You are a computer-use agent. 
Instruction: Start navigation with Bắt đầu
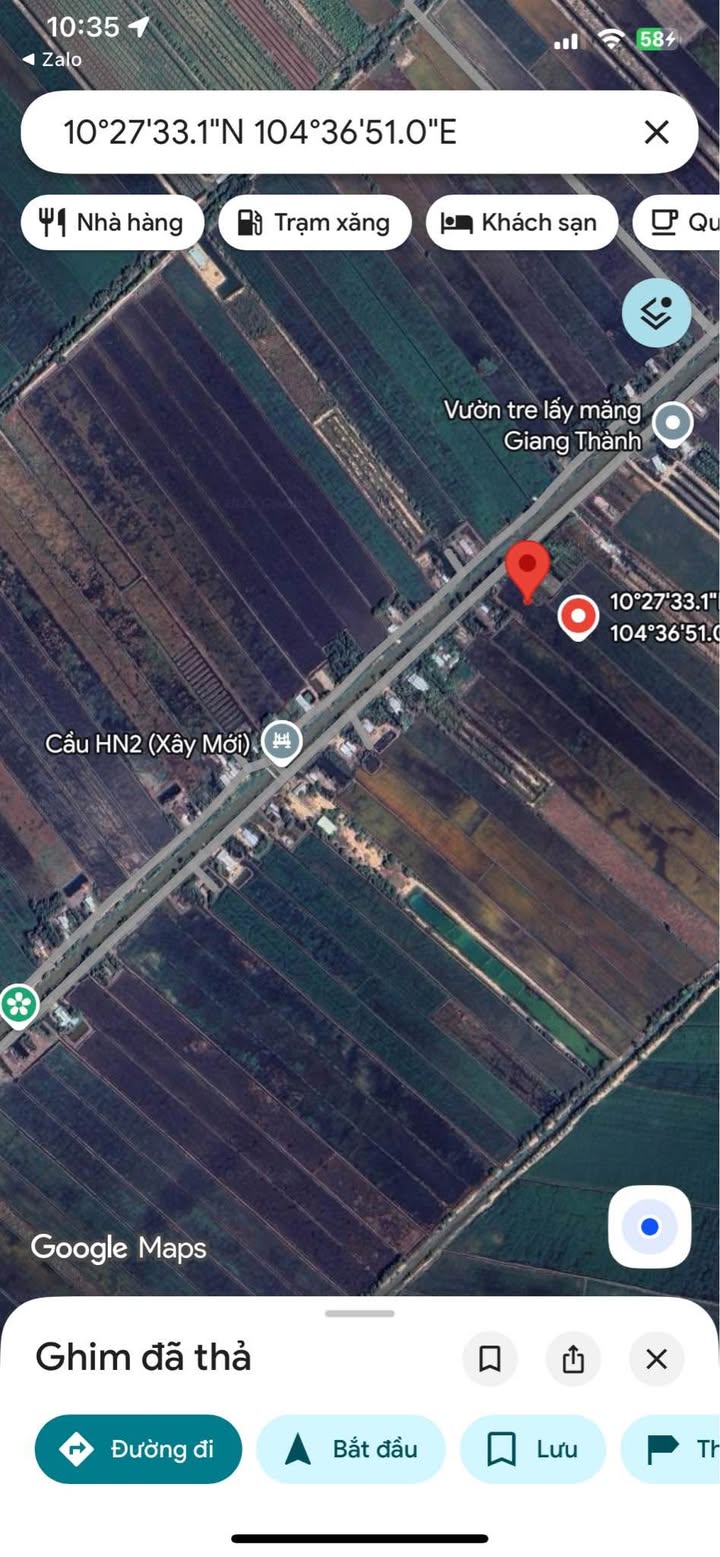pyautogui.click(x=351, y=1449)
